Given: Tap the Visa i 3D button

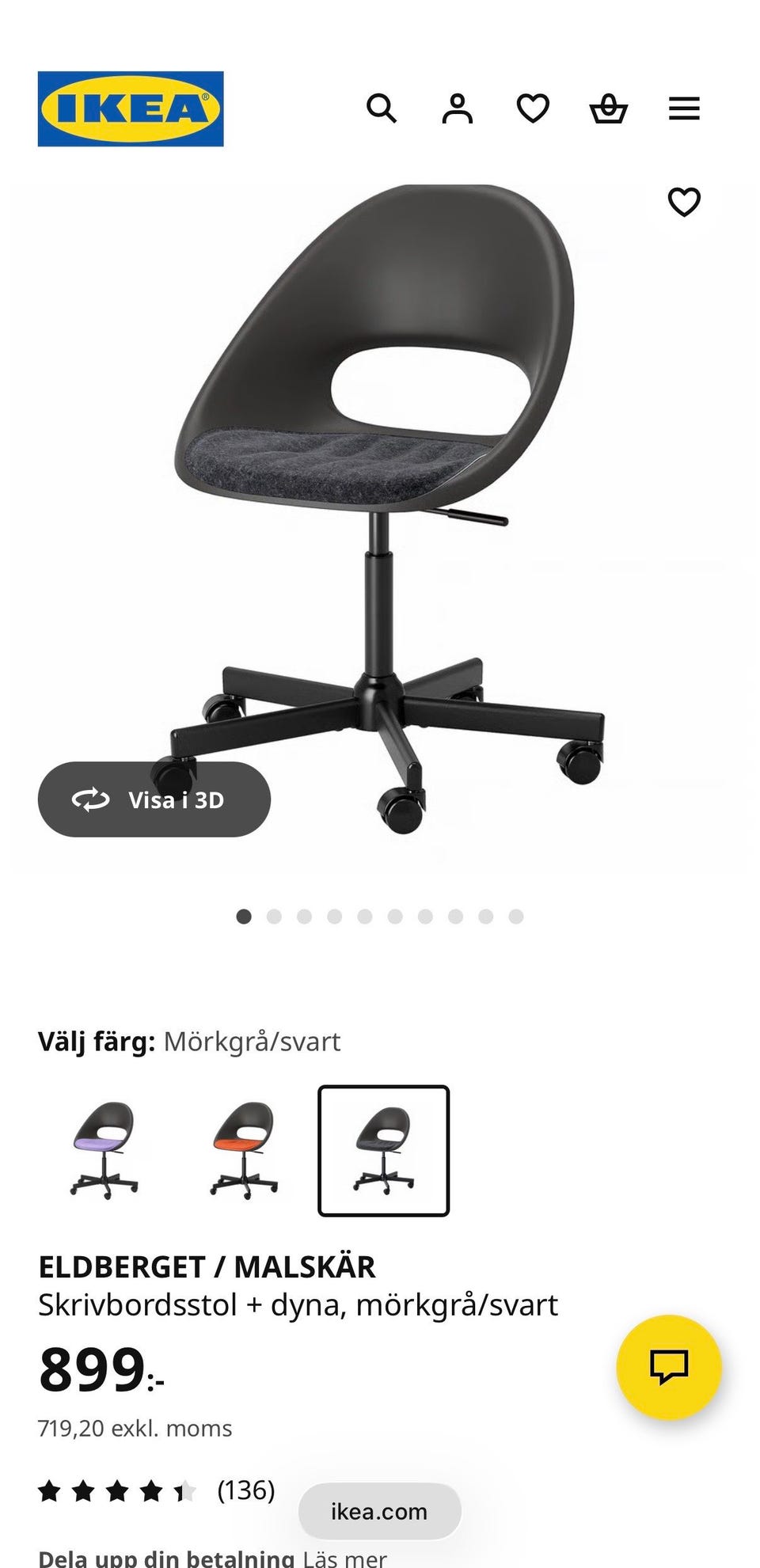Looking at the screenshot, I should [154, 799].
